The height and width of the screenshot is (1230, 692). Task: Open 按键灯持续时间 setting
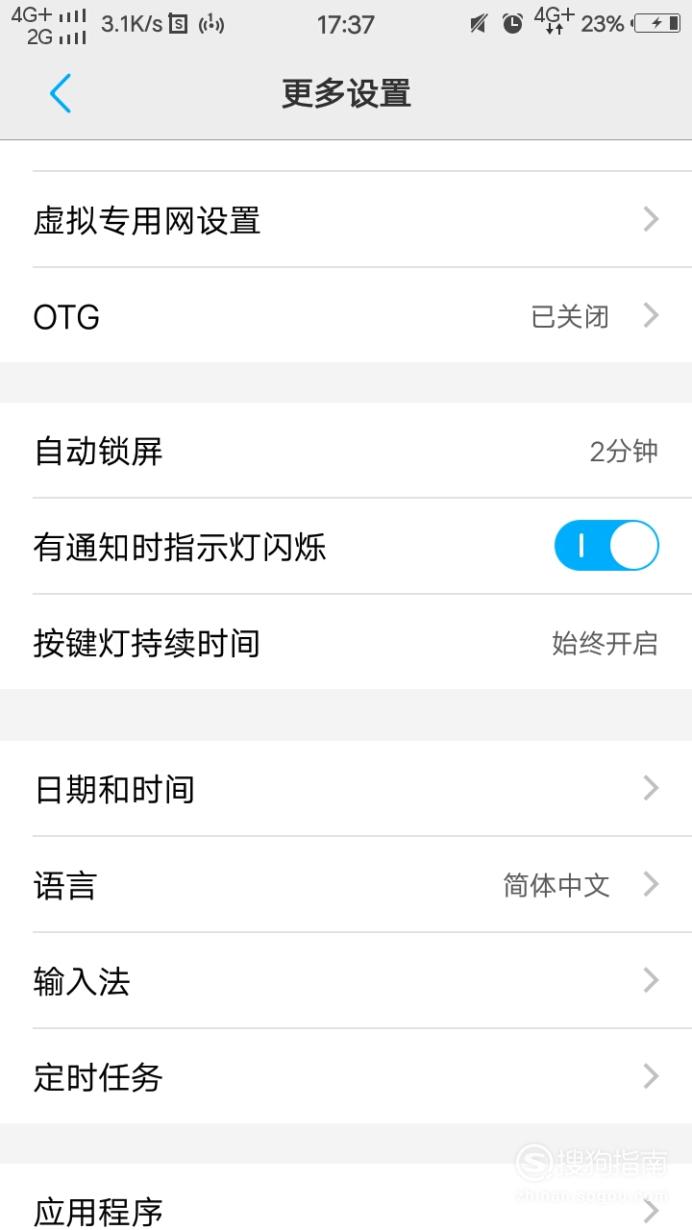point(346,642)
